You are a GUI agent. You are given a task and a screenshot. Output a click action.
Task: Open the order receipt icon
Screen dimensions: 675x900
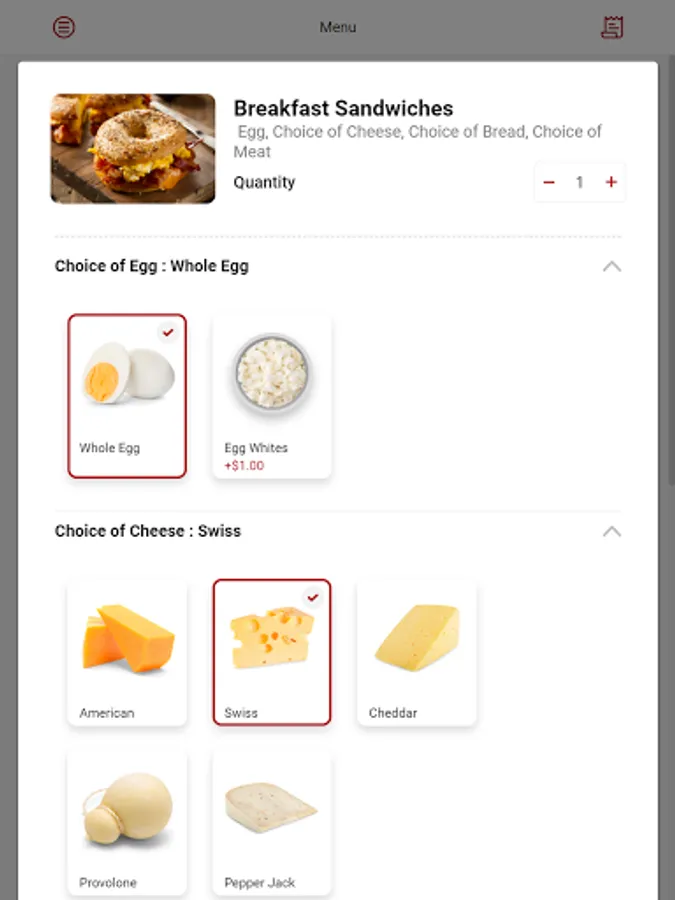tap(612, 27)
